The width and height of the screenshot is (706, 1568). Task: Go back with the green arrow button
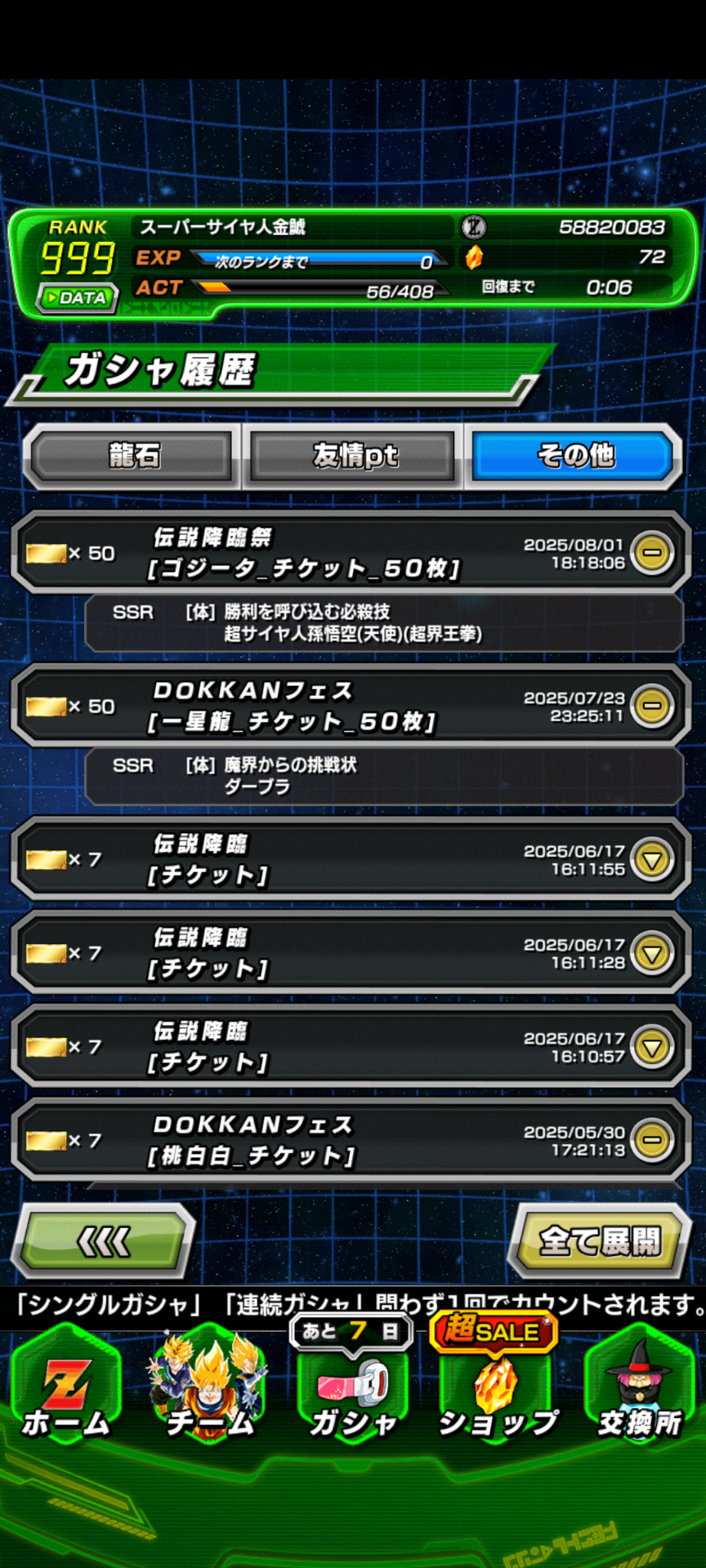tap(105, 1241)
